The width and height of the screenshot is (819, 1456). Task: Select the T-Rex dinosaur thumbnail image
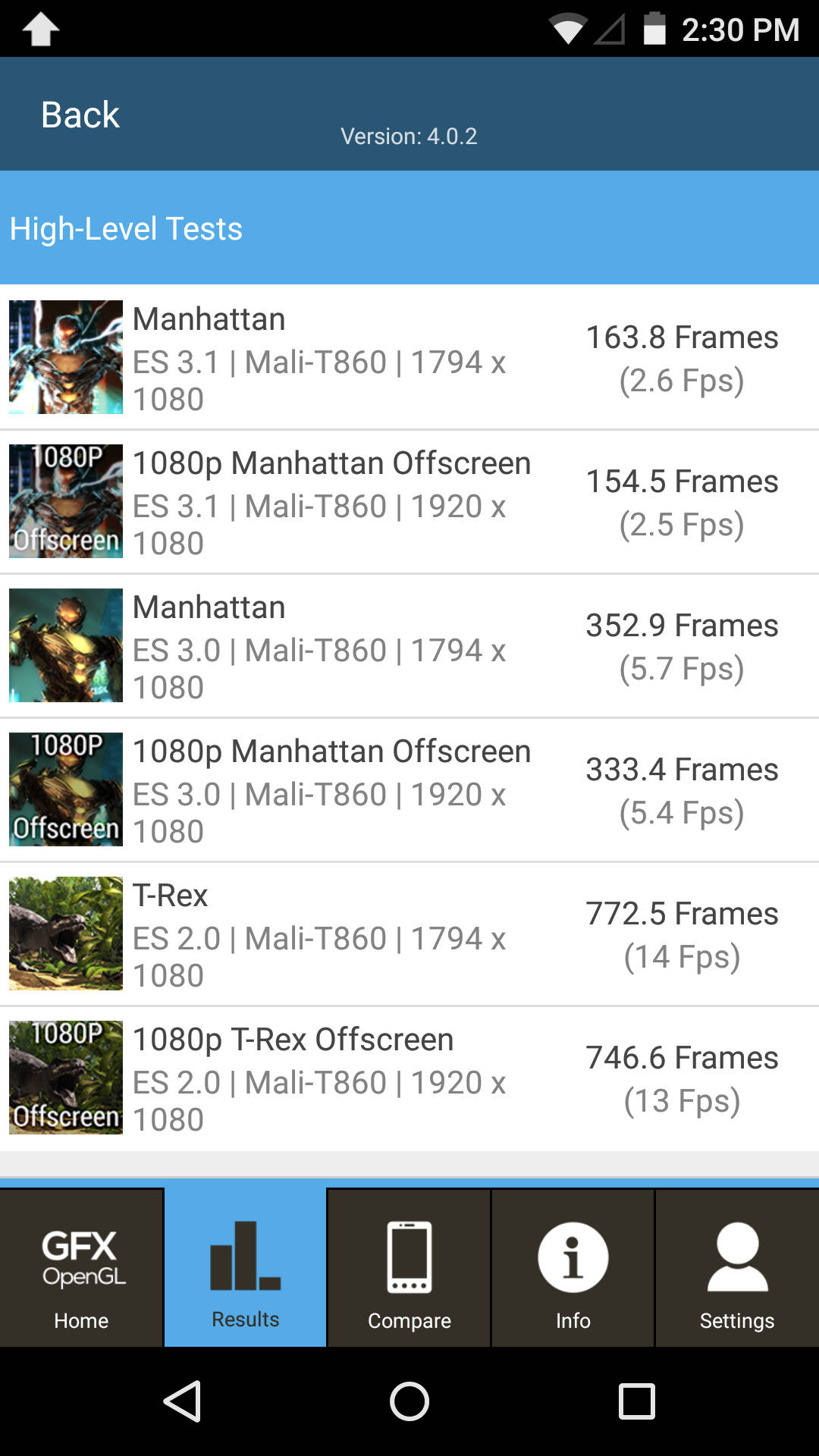(64, 934)
